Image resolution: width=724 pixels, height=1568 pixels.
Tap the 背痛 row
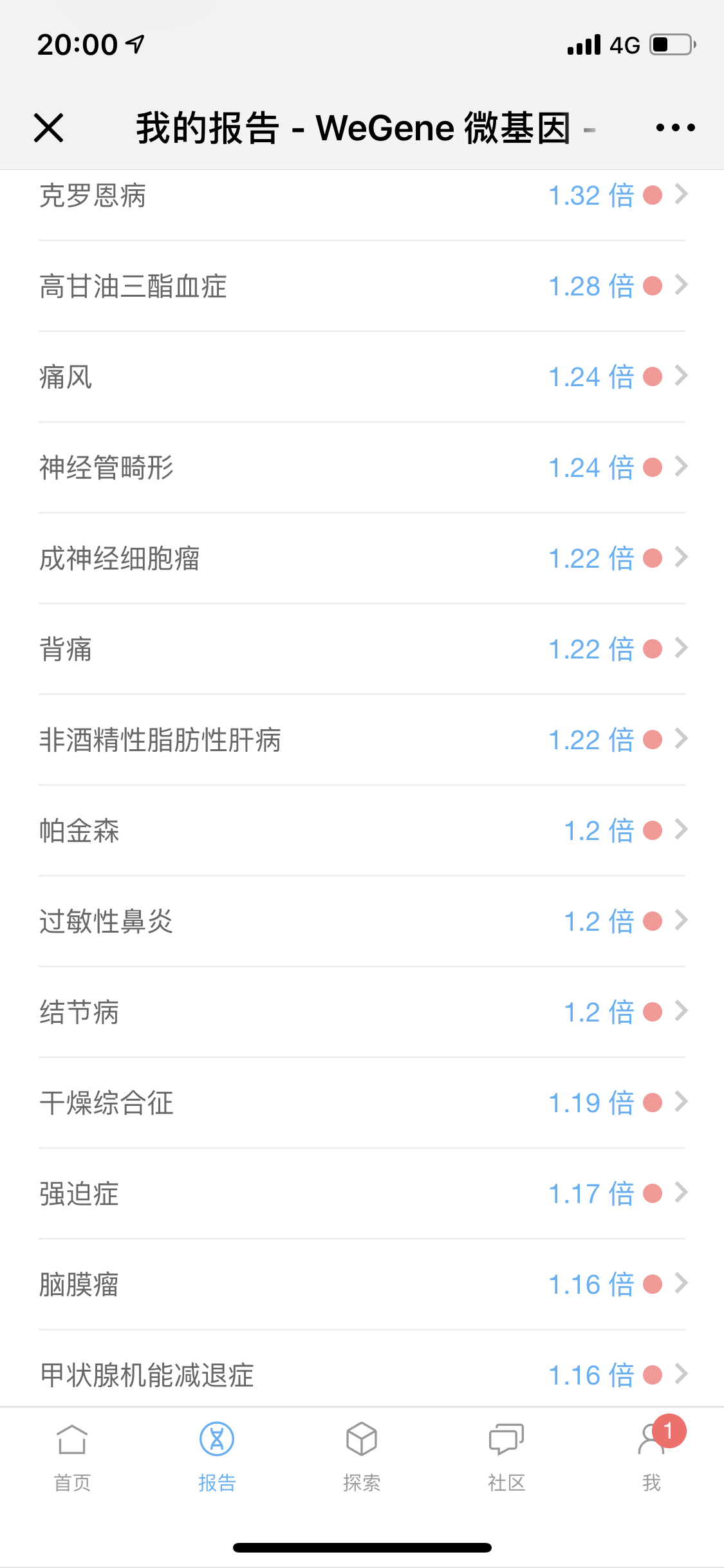(362, 649)
